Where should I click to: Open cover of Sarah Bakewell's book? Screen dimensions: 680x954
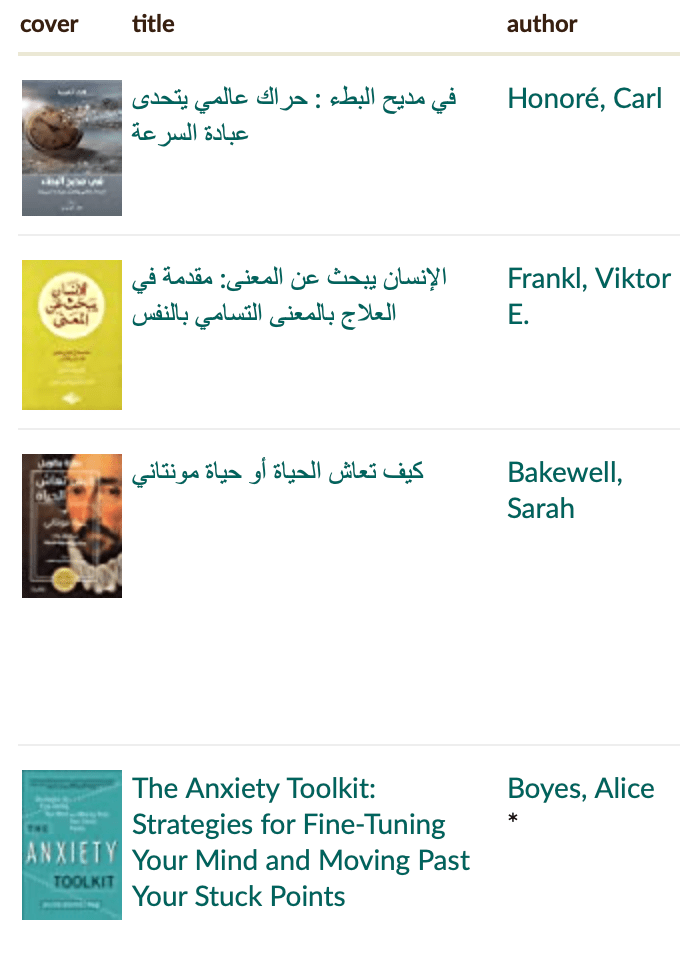pyautogui.click(x=72, y=526)
